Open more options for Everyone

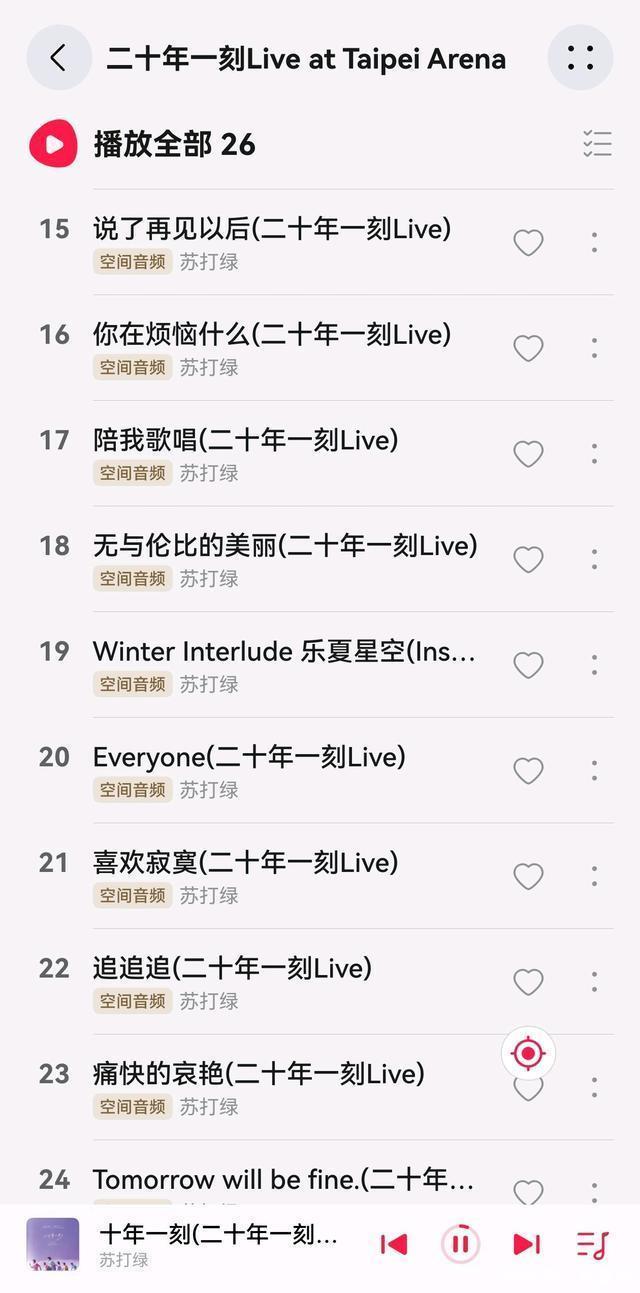pos(594,770)
